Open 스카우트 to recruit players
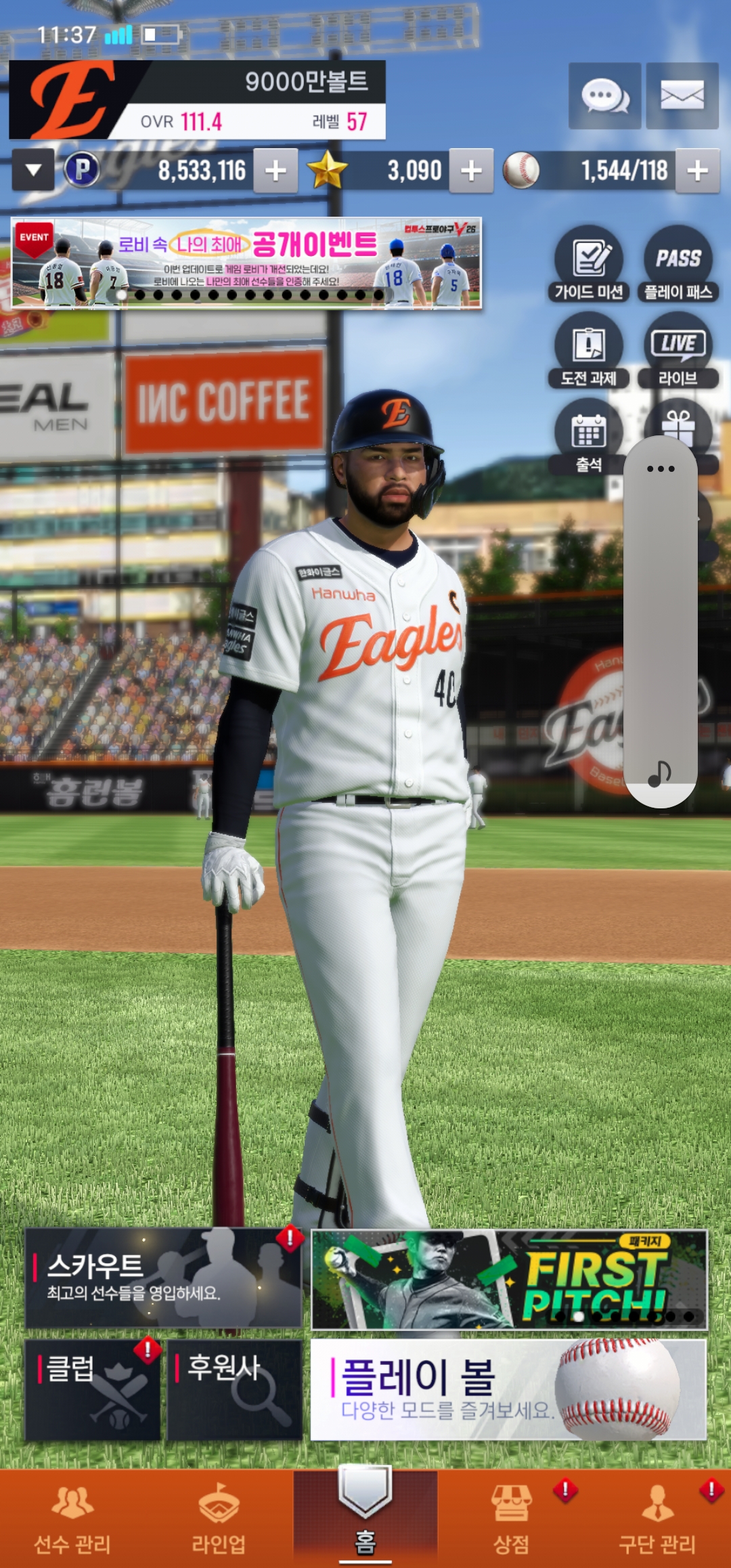Screen dimensions: 731x1568 tap(163, 1278)
